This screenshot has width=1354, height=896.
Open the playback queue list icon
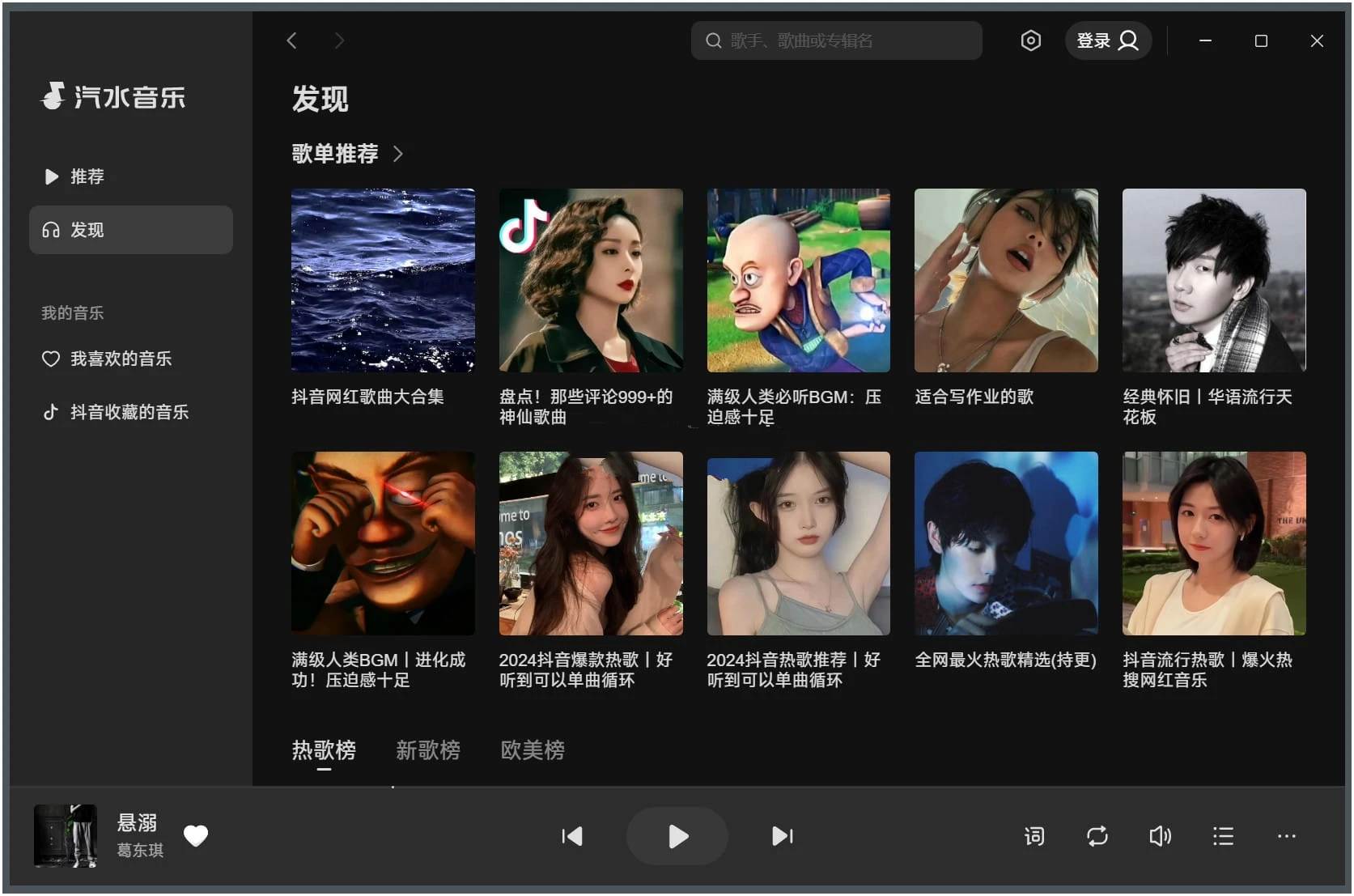1223,836
